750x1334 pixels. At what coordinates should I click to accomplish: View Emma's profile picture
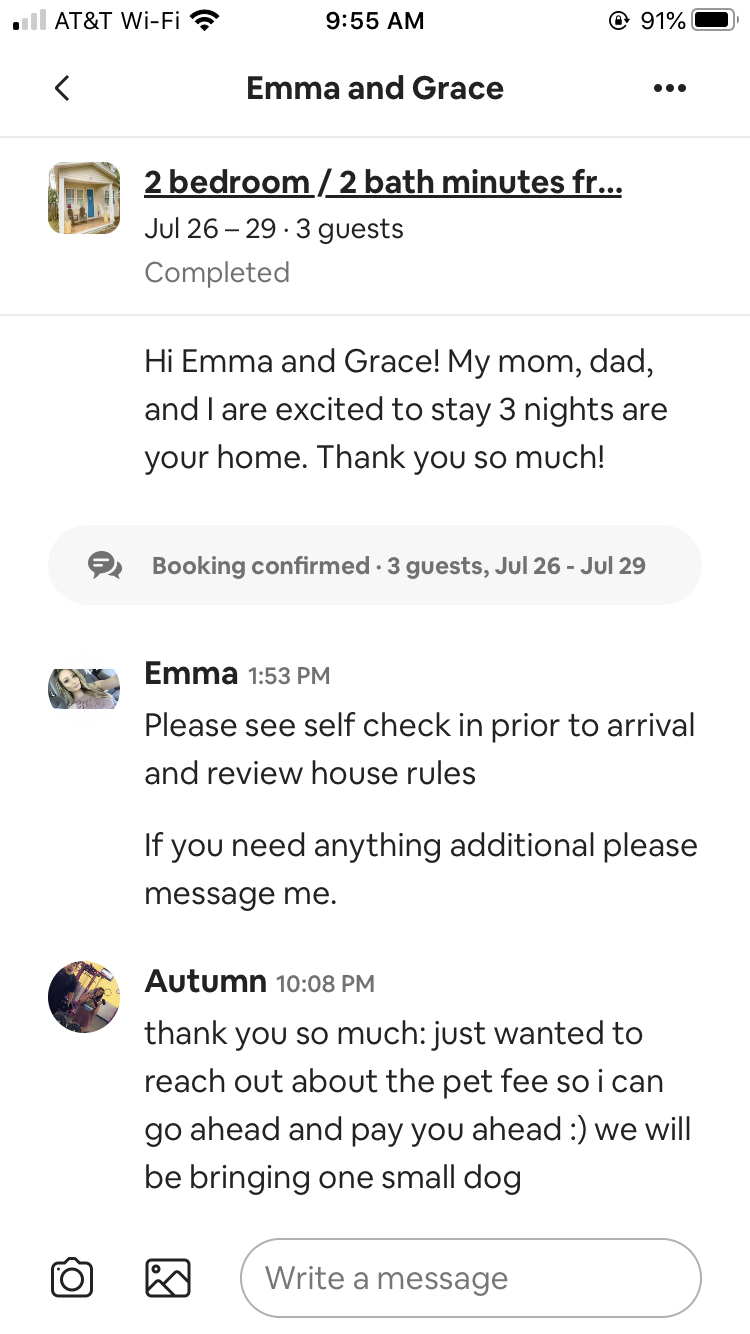(x=84, y=689)
